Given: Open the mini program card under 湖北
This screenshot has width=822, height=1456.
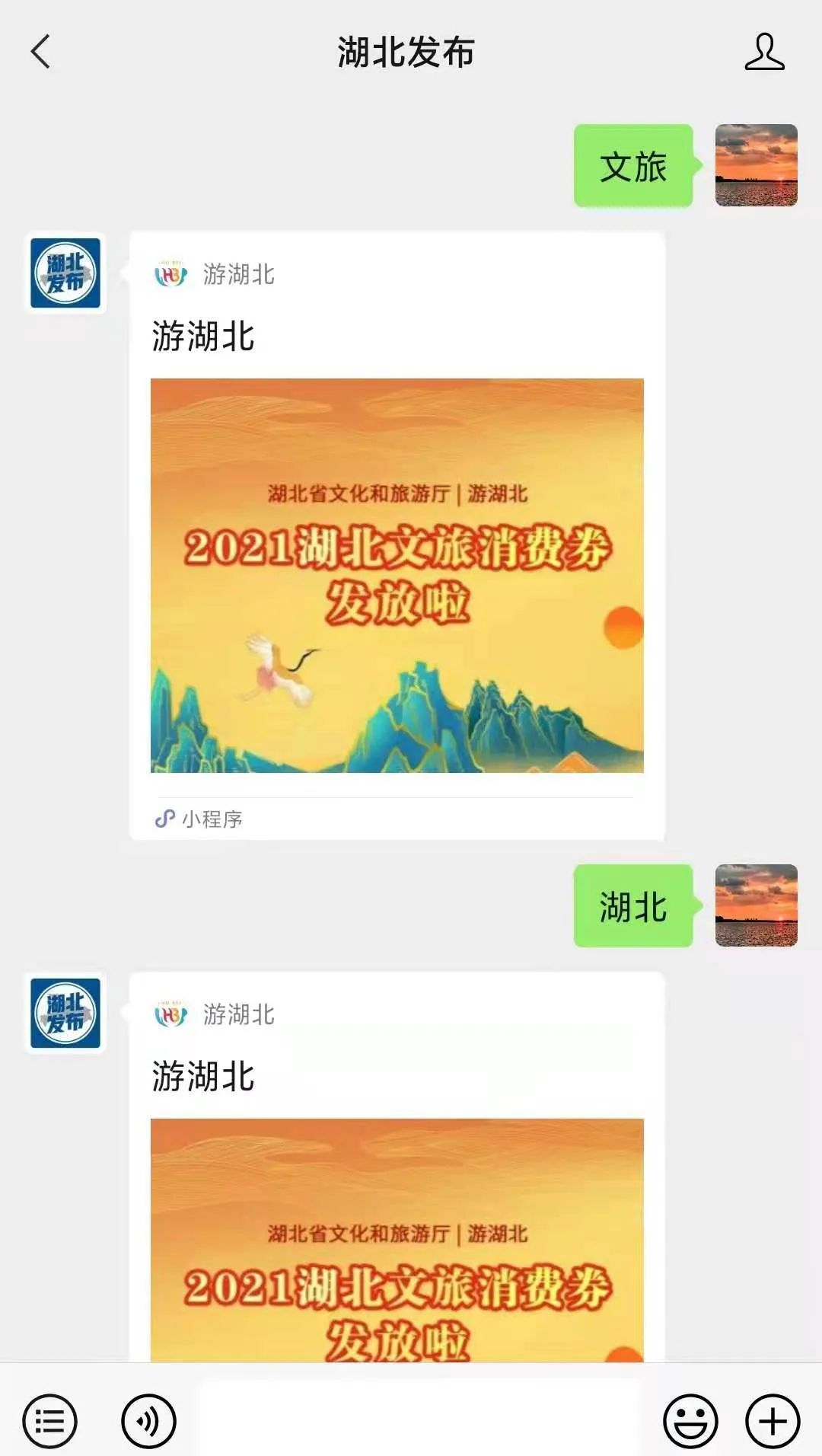Looking at the screenshot, I should (x=397, y=1167).
